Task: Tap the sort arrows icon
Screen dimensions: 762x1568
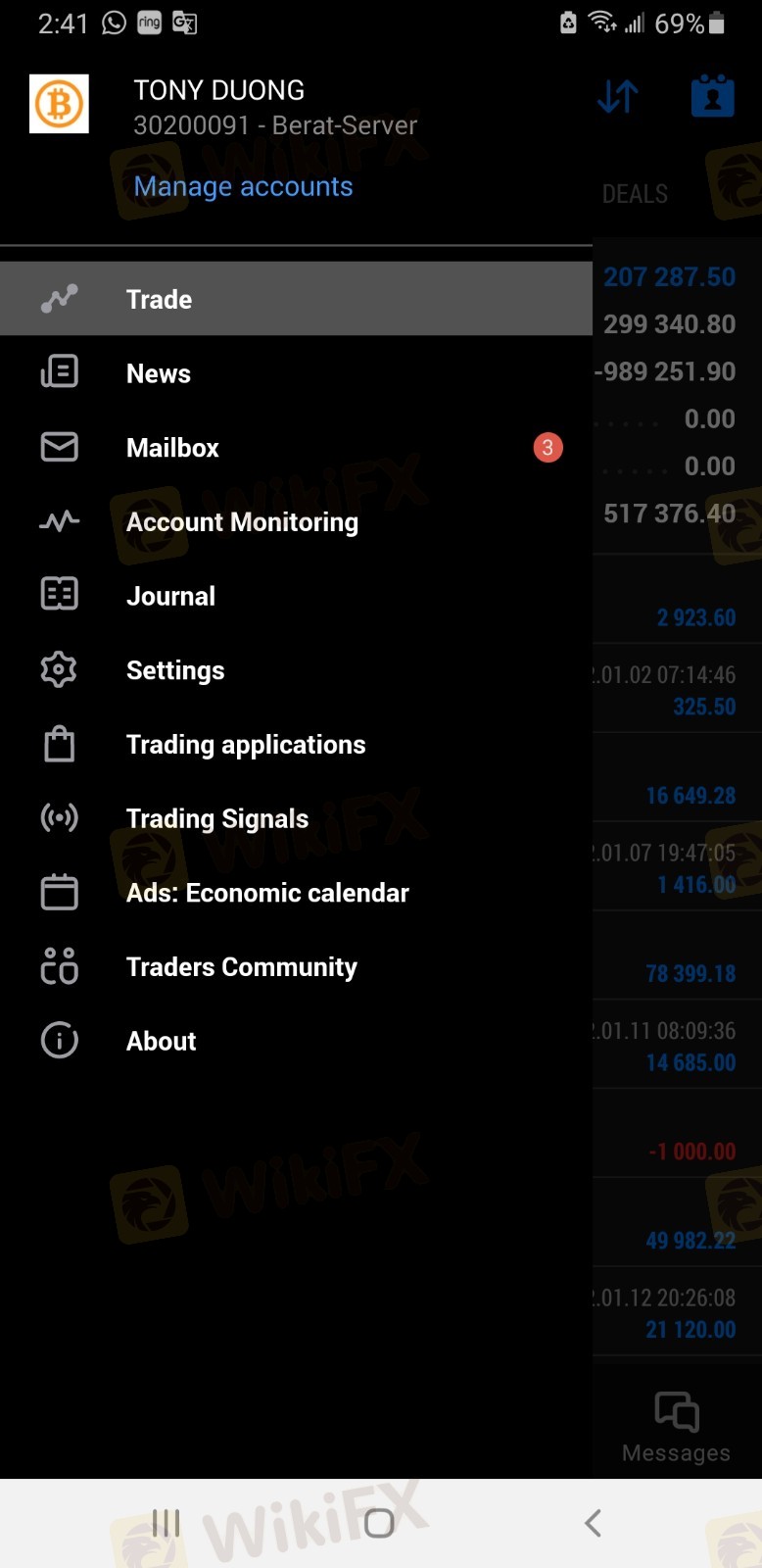Action: coord(618,96)
